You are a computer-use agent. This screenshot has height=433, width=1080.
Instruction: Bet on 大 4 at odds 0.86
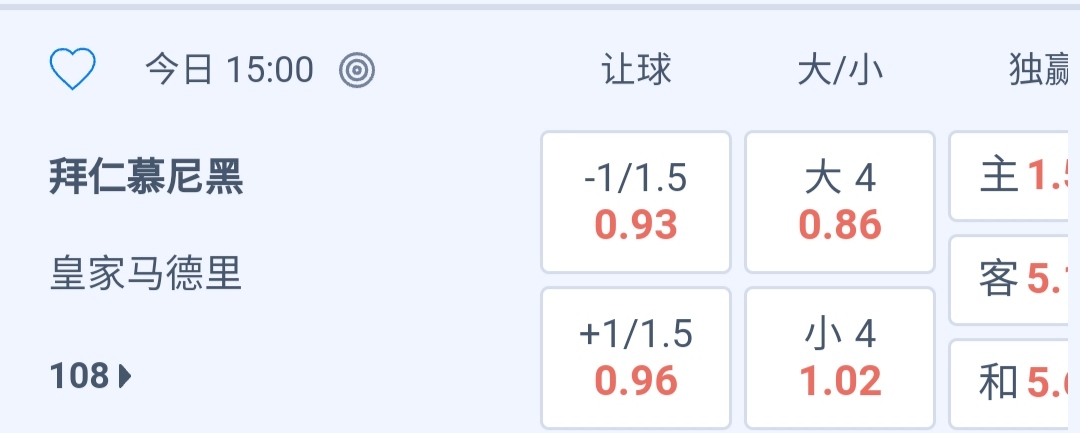[840, 202]
